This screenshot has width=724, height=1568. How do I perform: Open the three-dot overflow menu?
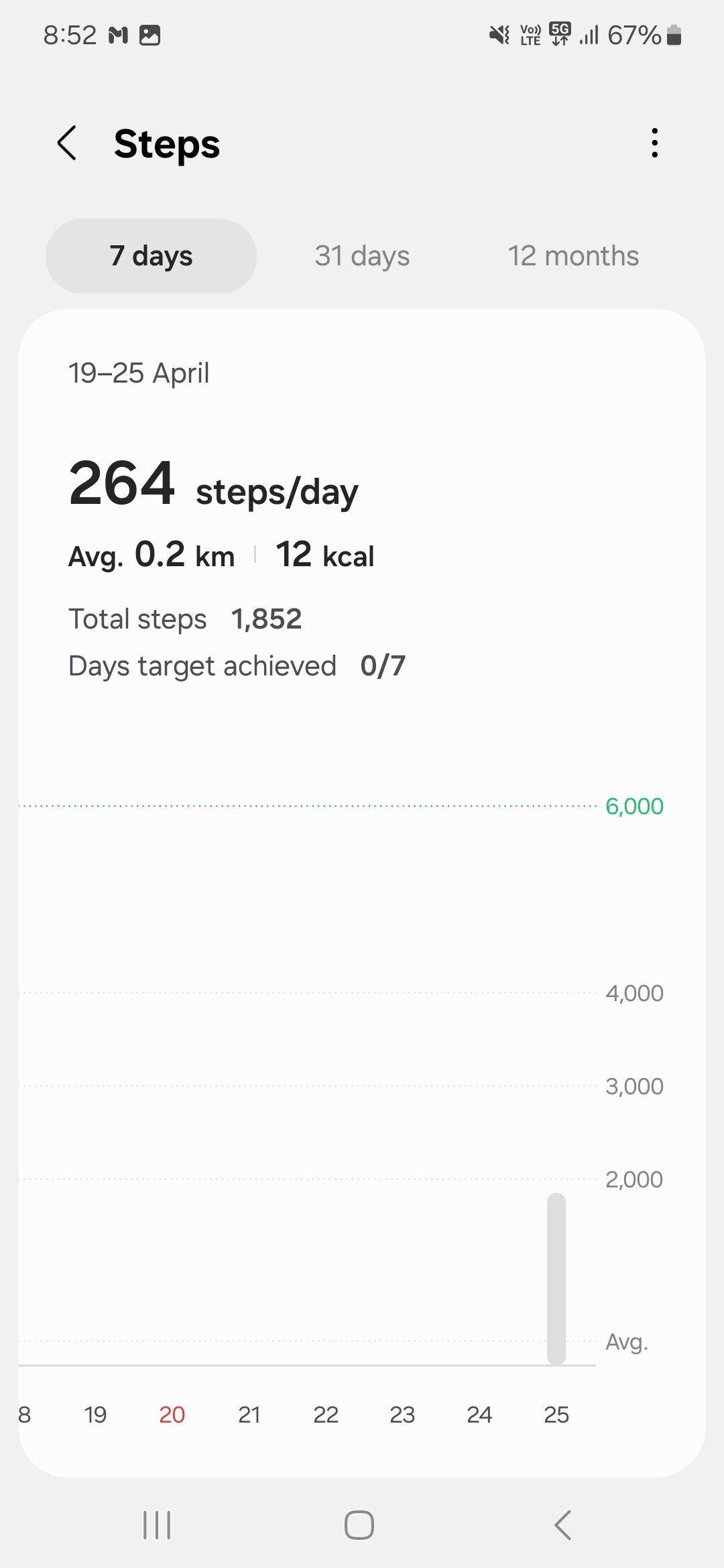coord(654,143)
